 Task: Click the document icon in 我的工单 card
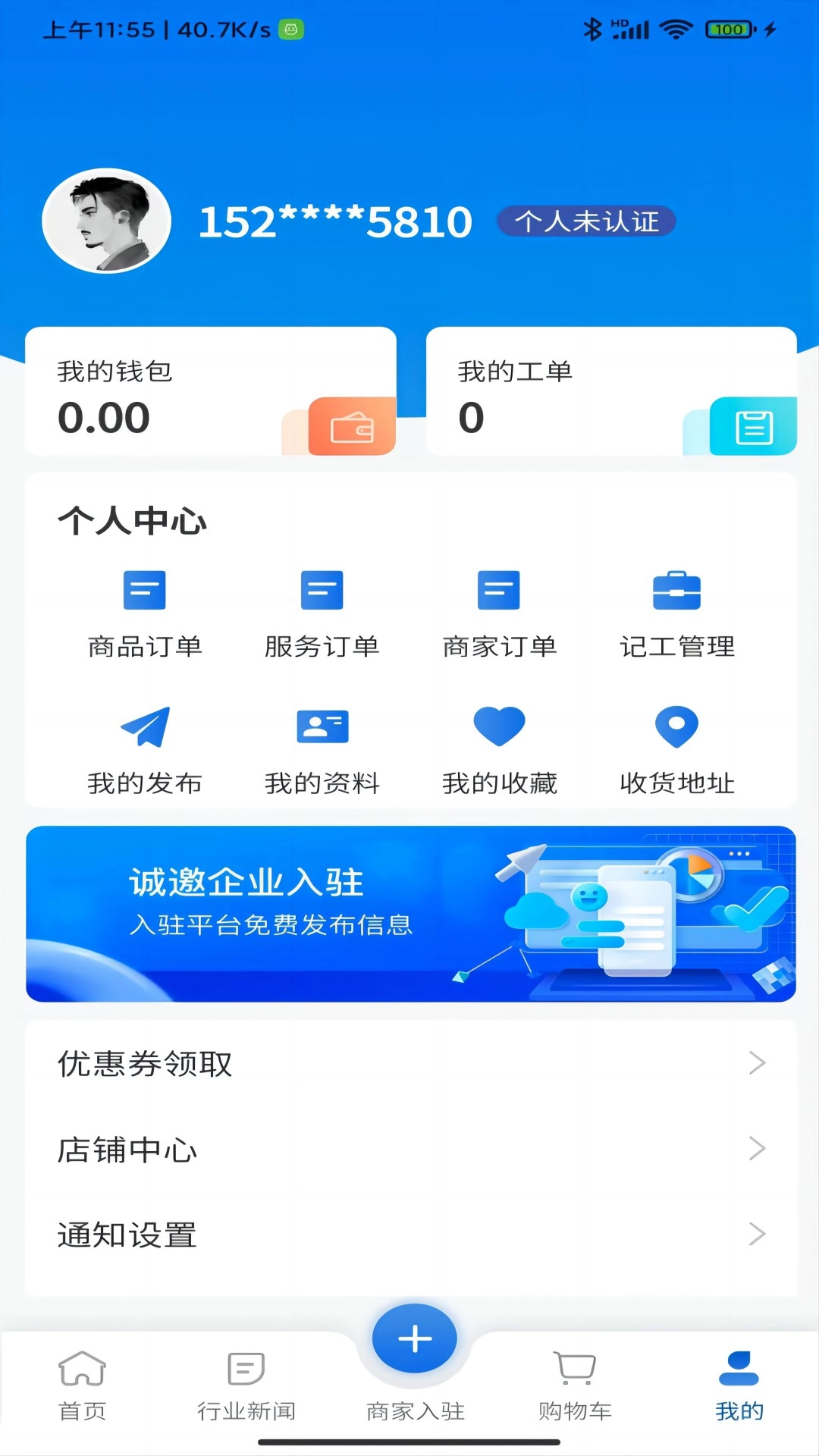[750, 426]
